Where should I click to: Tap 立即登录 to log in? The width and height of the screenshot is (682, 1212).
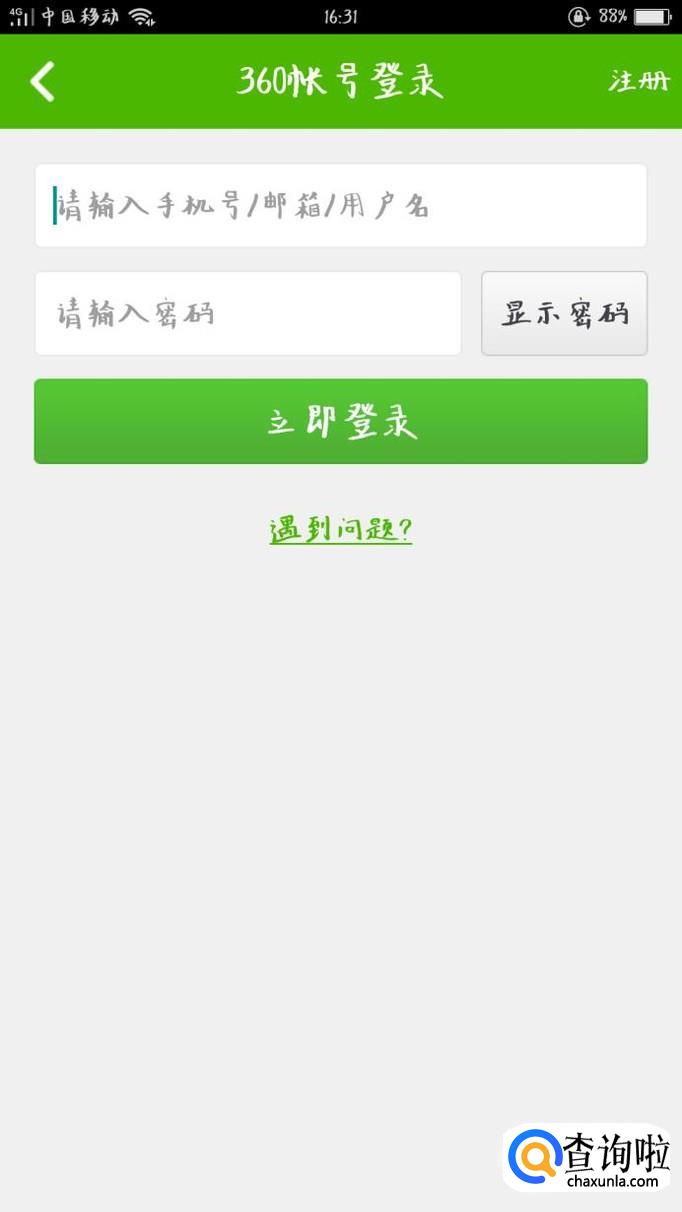[340, 421]
